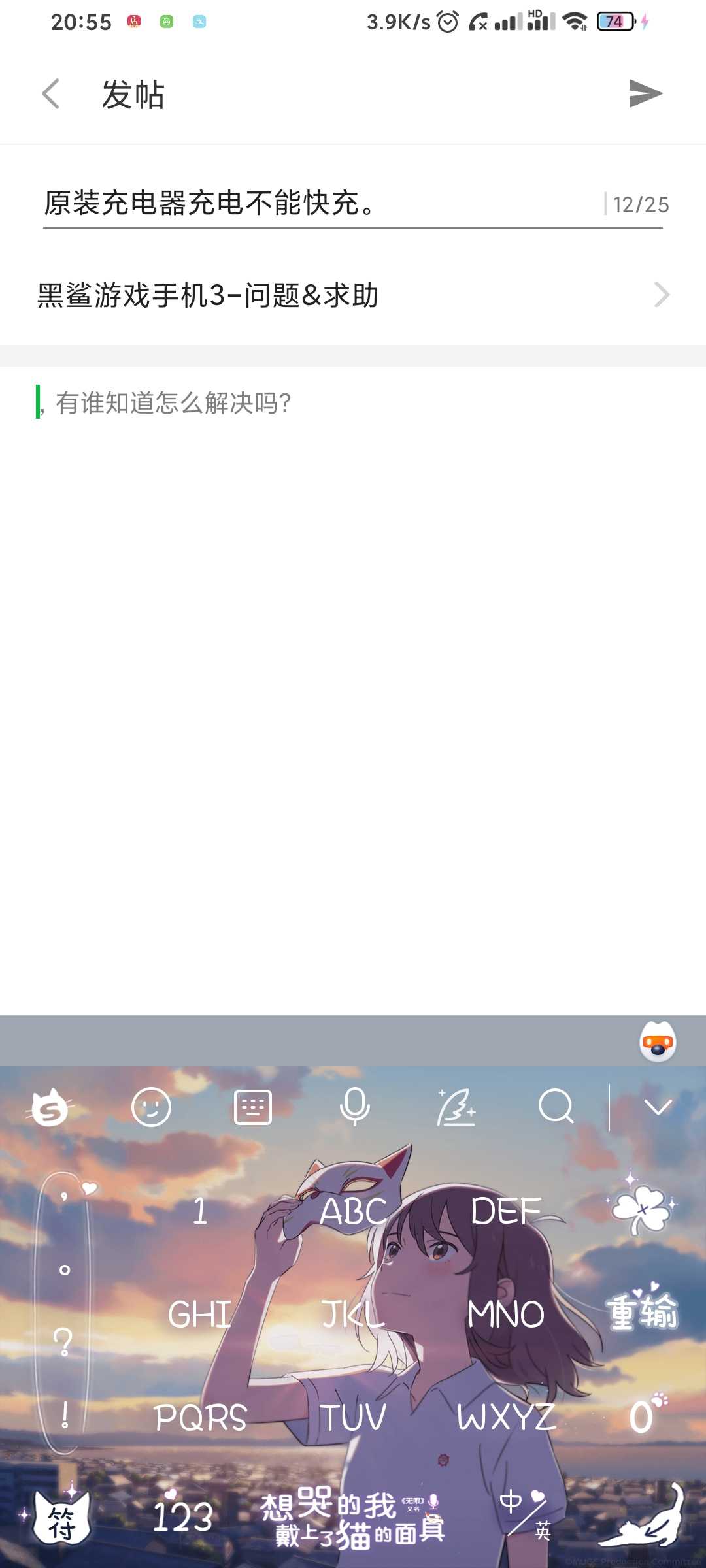Start voice input with the microphone
This screenshot has height=1568, width=706.
tap(355, 1107)
